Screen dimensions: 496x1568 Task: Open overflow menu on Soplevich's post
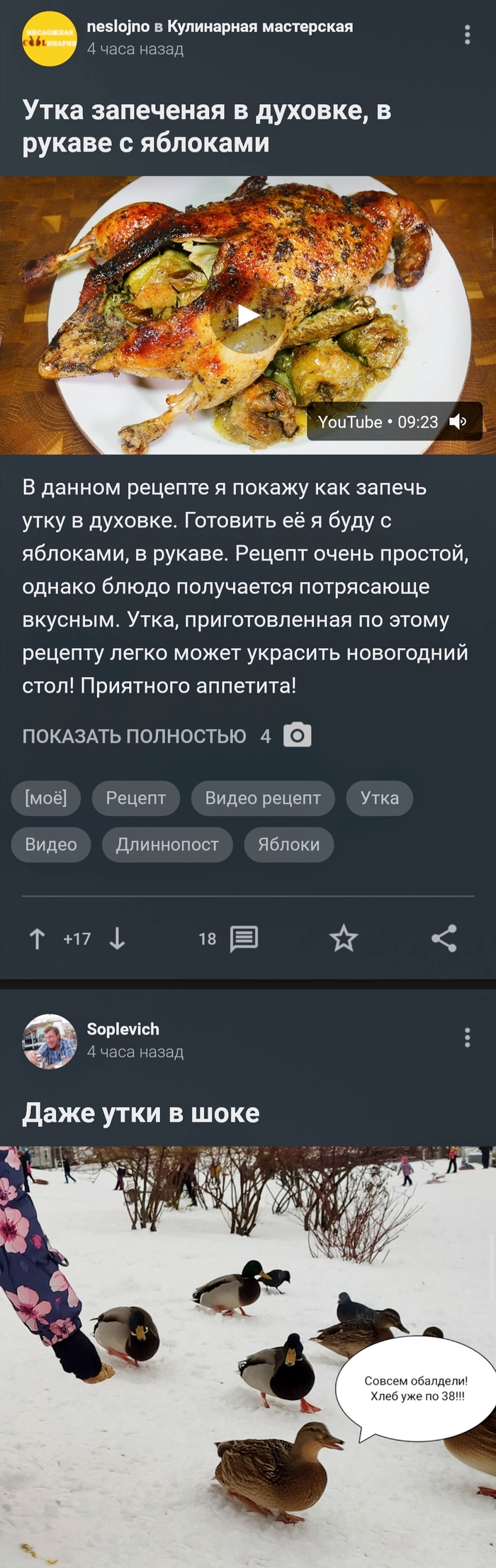pyautogui.click(x=467, y=1038)
